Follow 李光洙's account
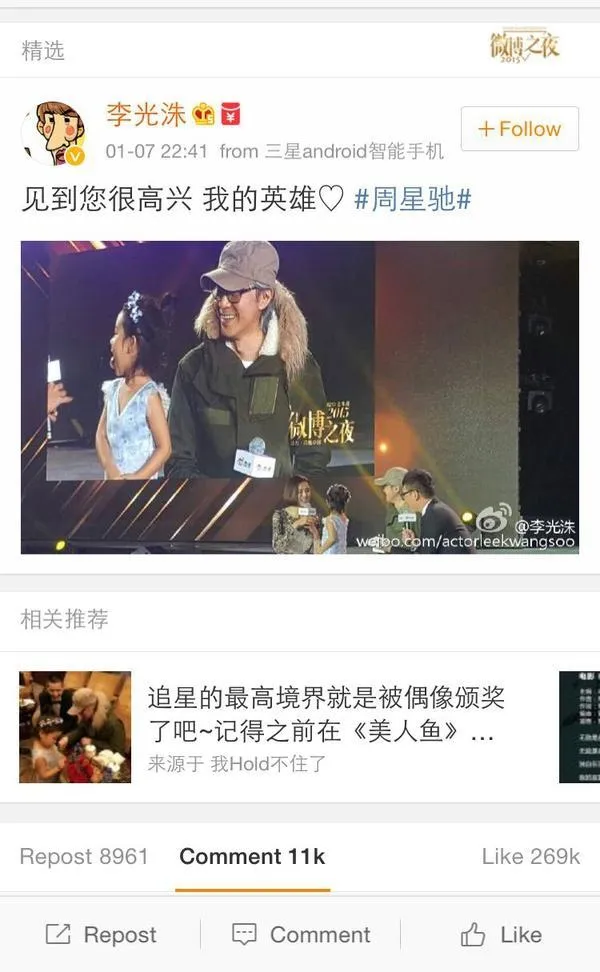The width and height of the screenshot is (600, 972). (519, 129)
